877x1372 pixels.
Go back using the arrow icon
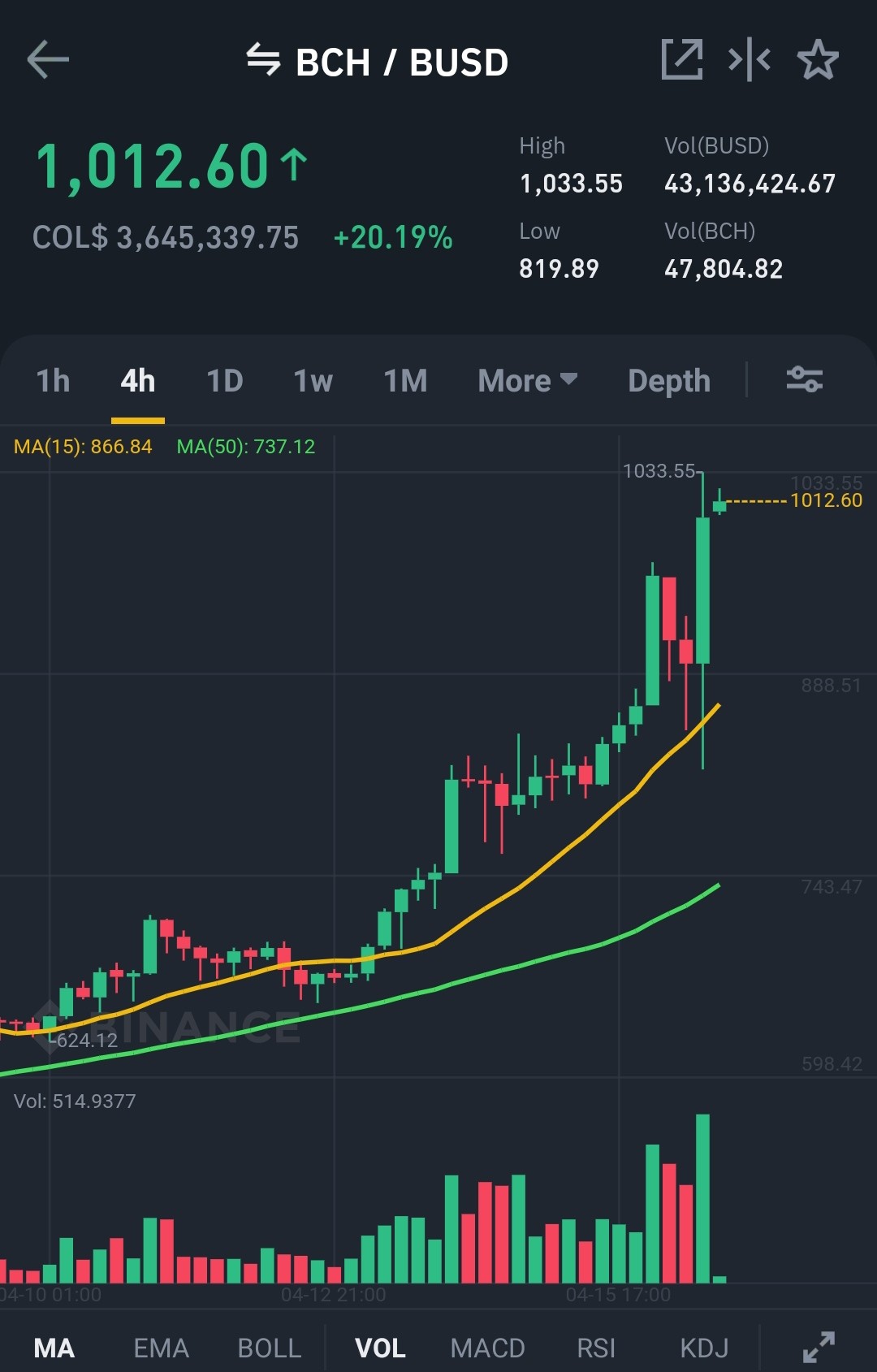click(48, 60)
